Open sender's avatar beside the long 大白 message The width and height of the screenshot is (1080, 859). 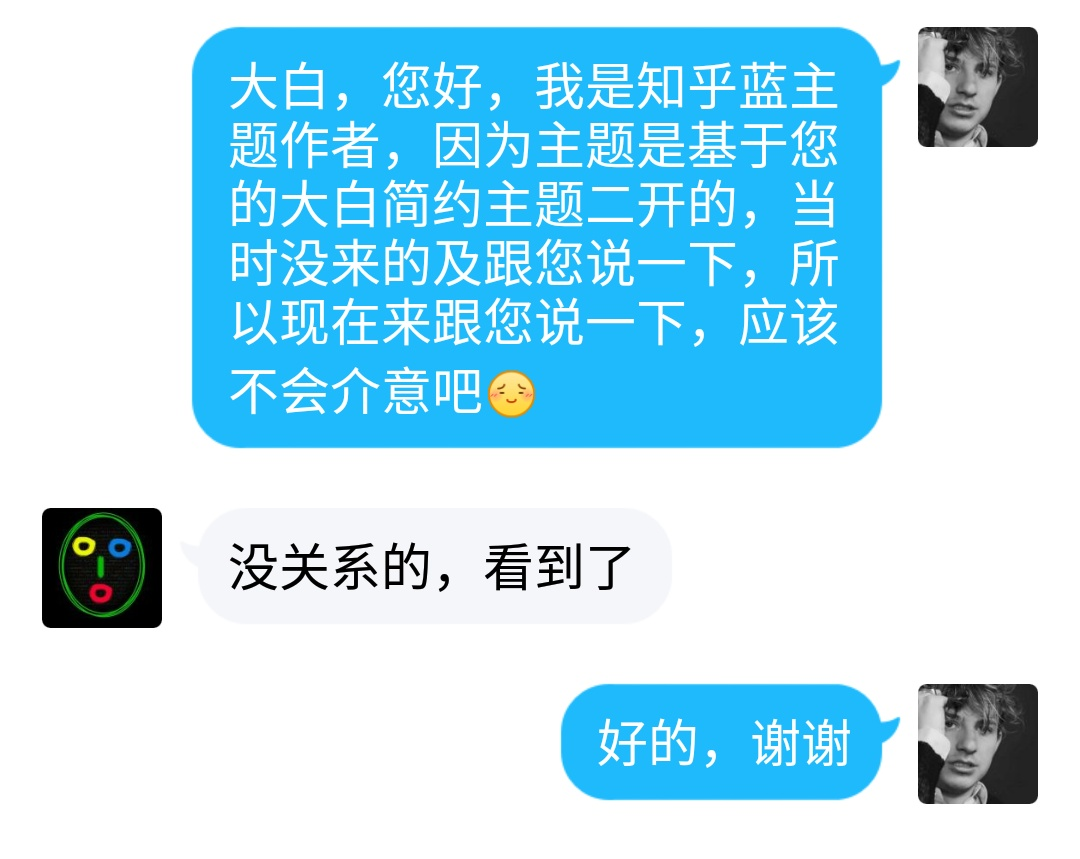[x=977, y=87]
